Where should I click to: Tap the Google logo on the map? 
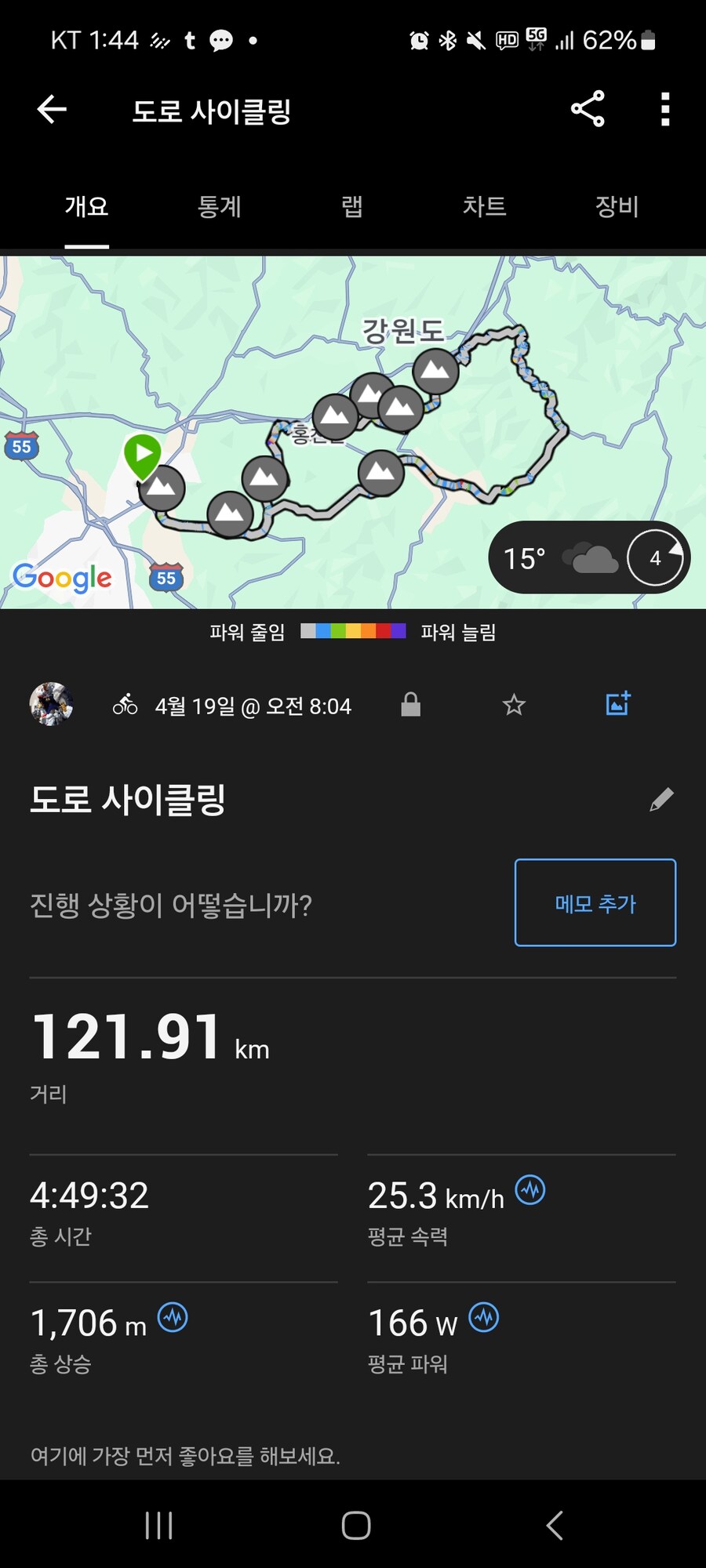tap(63, 578)
